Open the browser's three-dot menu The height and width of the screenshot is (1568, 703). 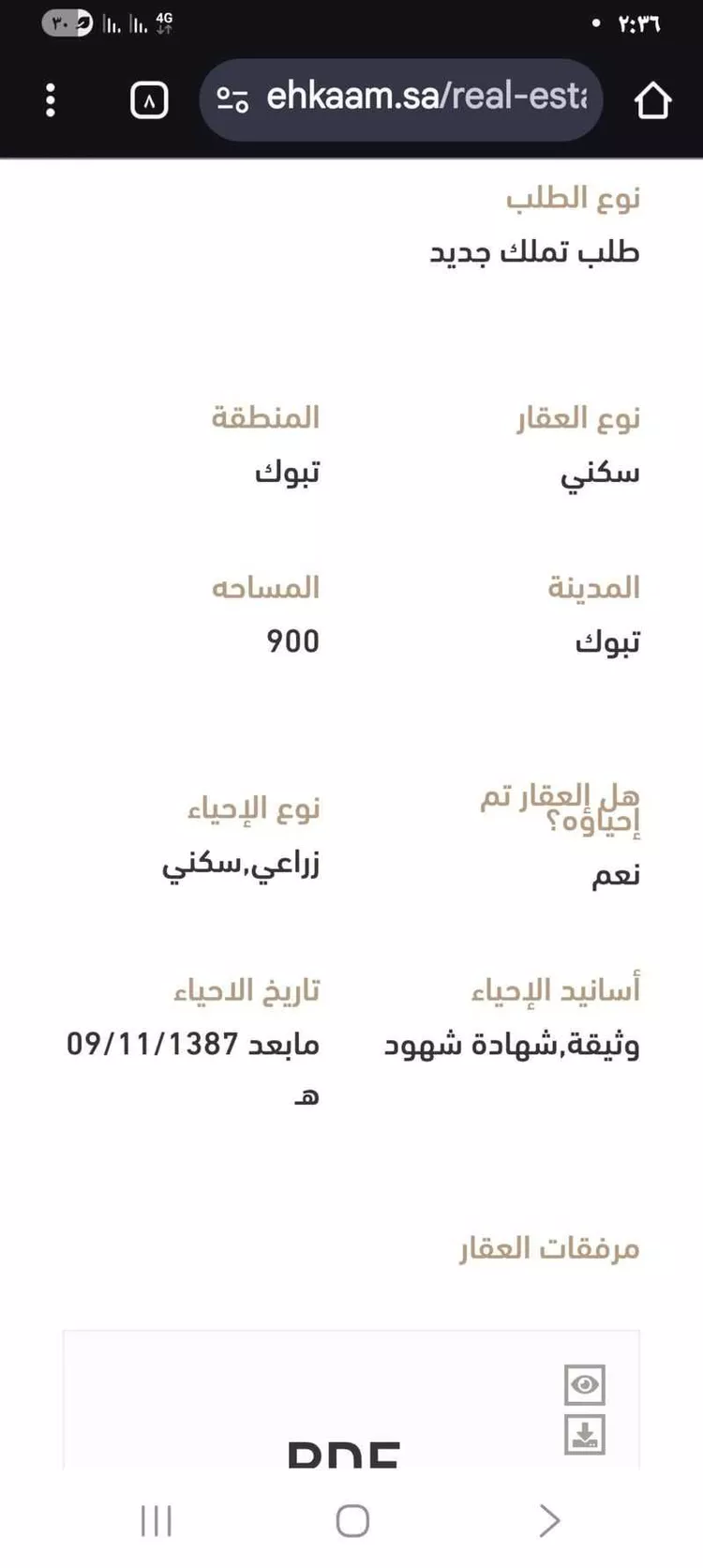[x=51, y=99]
